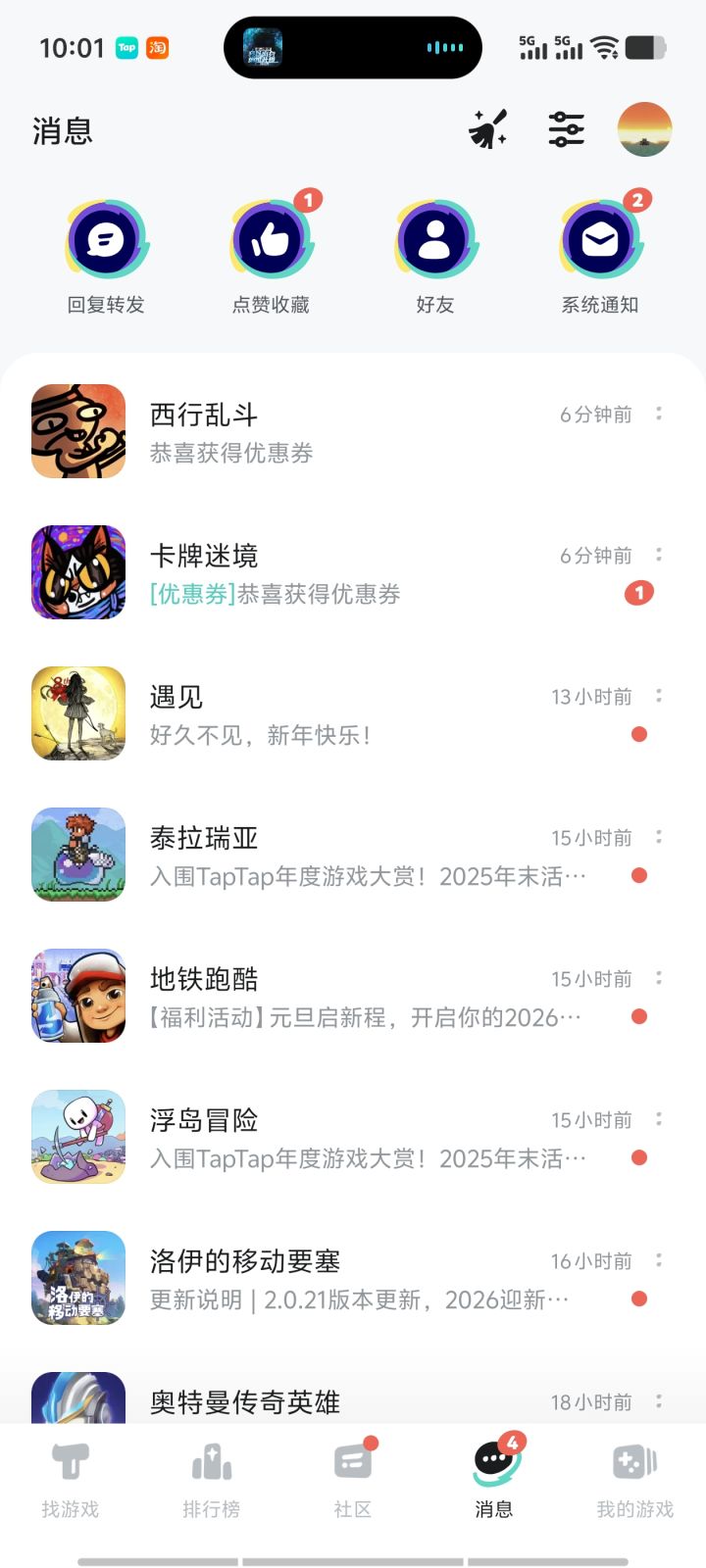Open the more options menu for 西行乱斗

pyautogui.click(x=658, y=415)
